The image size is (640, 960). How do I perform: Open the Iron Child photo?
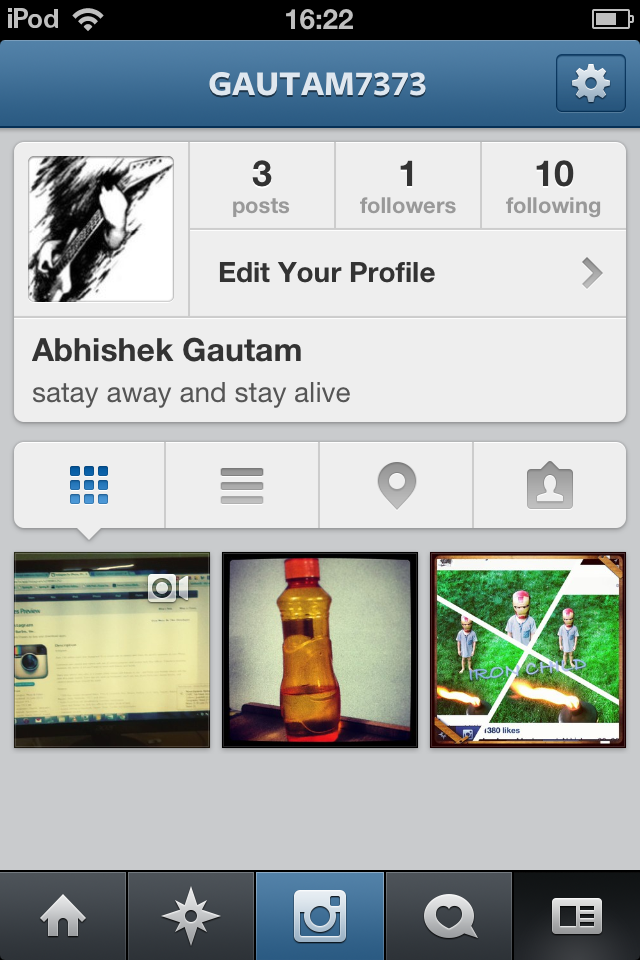click(527, 650)
